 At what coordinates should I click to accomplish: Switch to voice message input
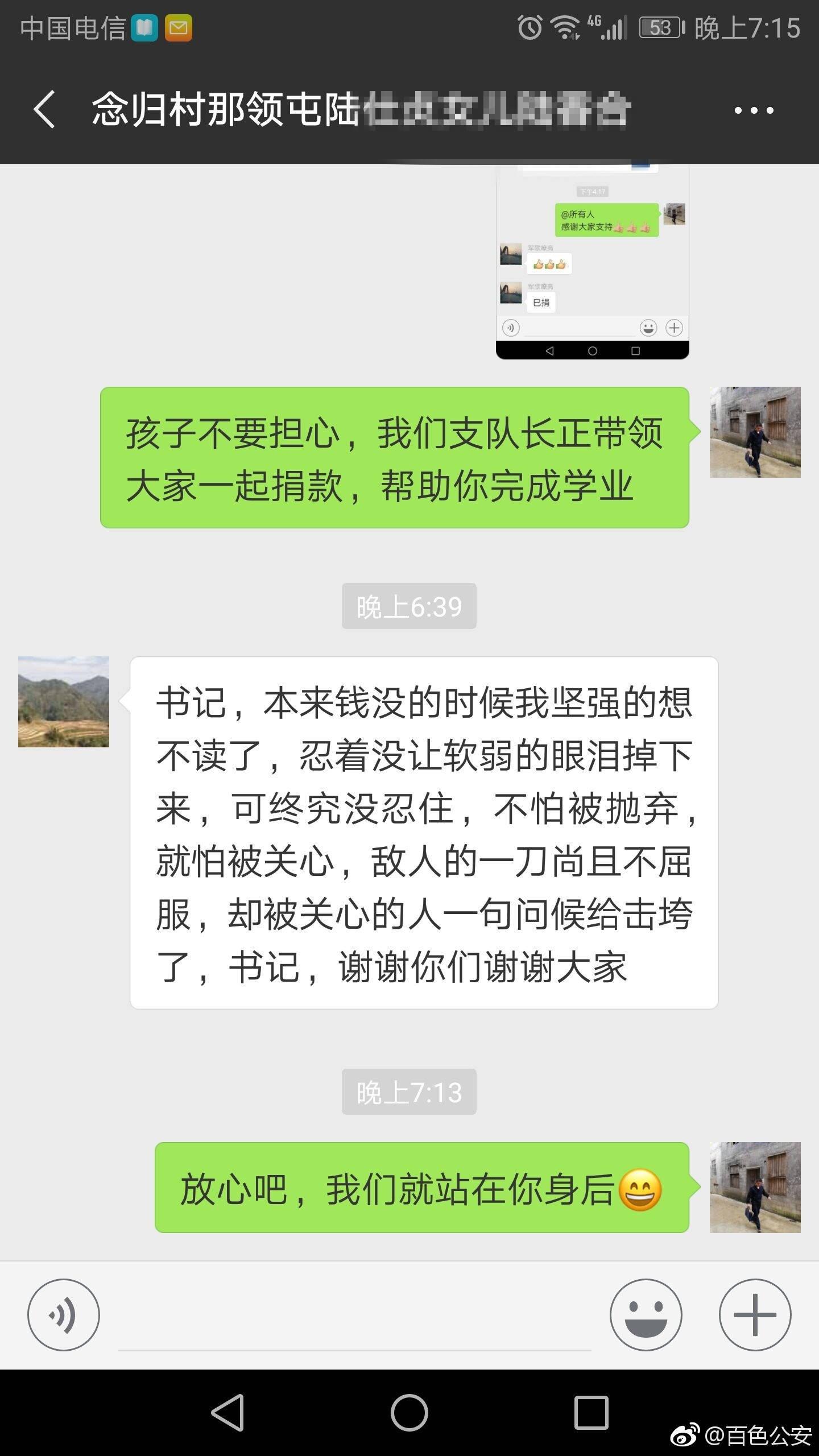click(64, 1314)
